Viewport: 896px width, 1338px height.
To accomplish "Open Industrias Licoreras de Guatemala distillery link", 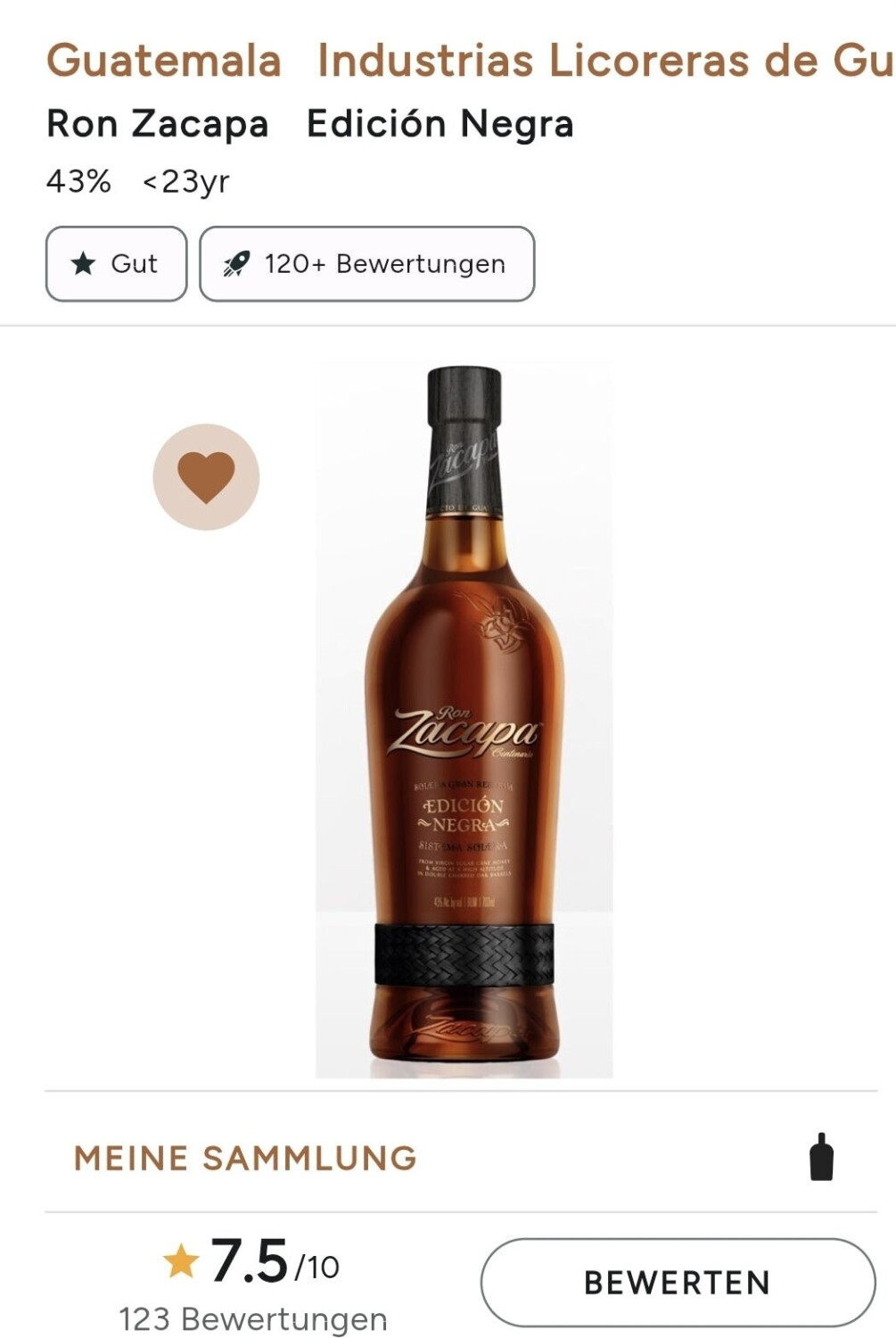I will 604,61.
